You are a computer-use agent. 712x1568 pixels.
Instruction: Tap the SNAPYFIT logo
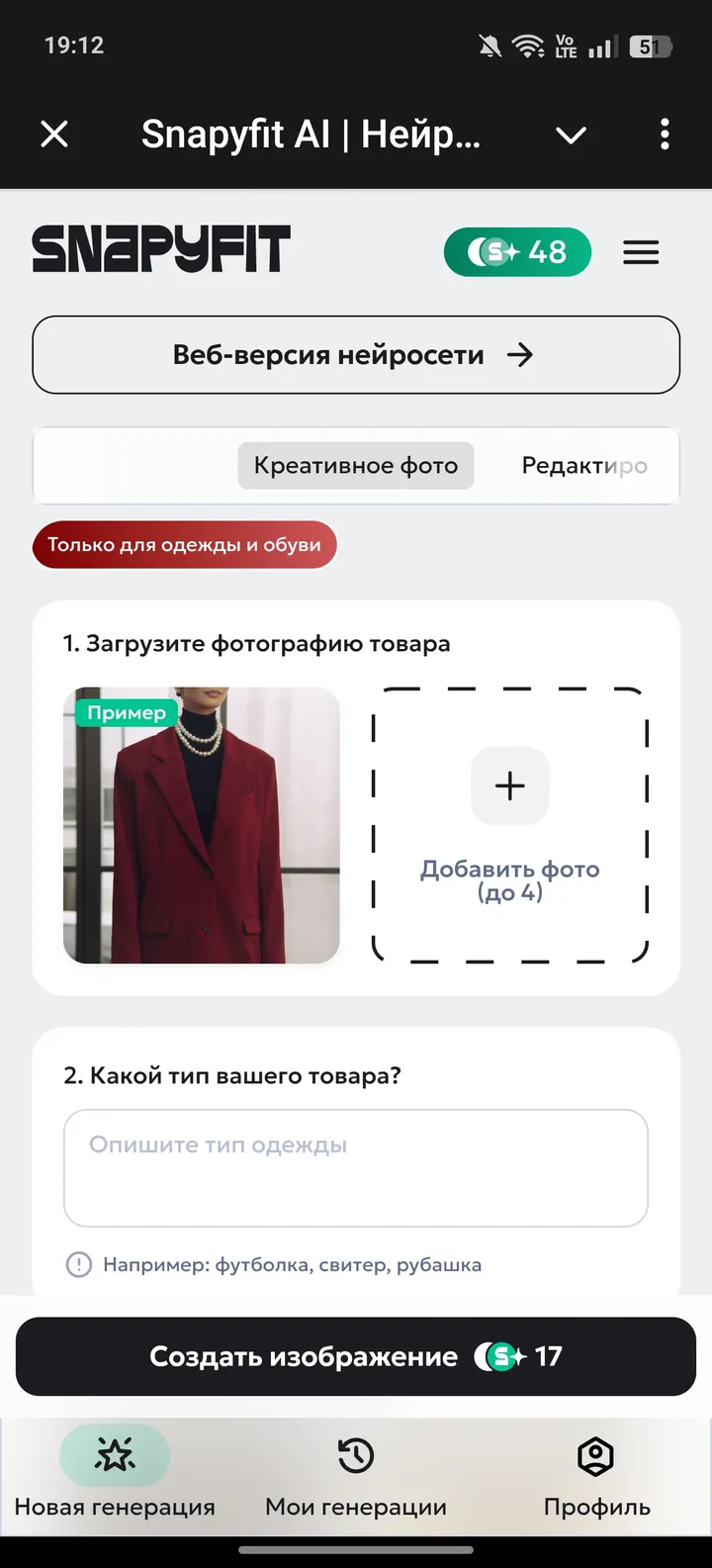161,249
